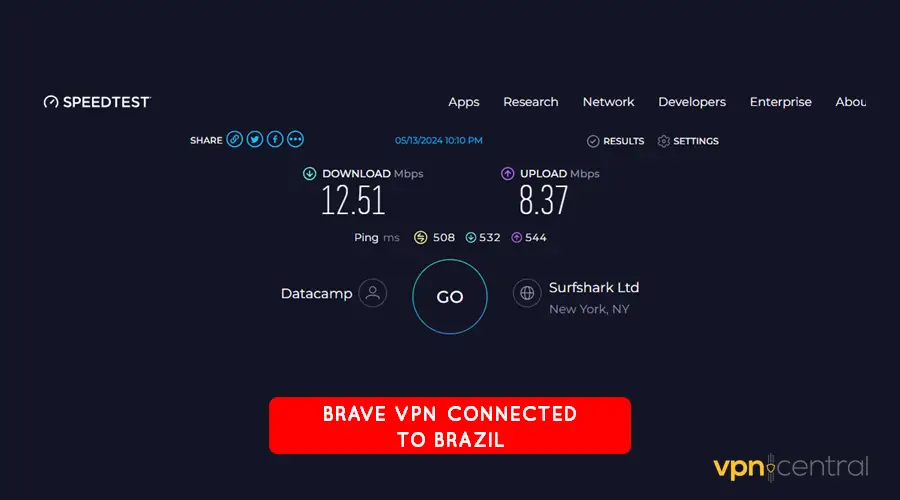Copy the share link icon
The width and height of the screenshot is (900, 500).
click(235, 140)
